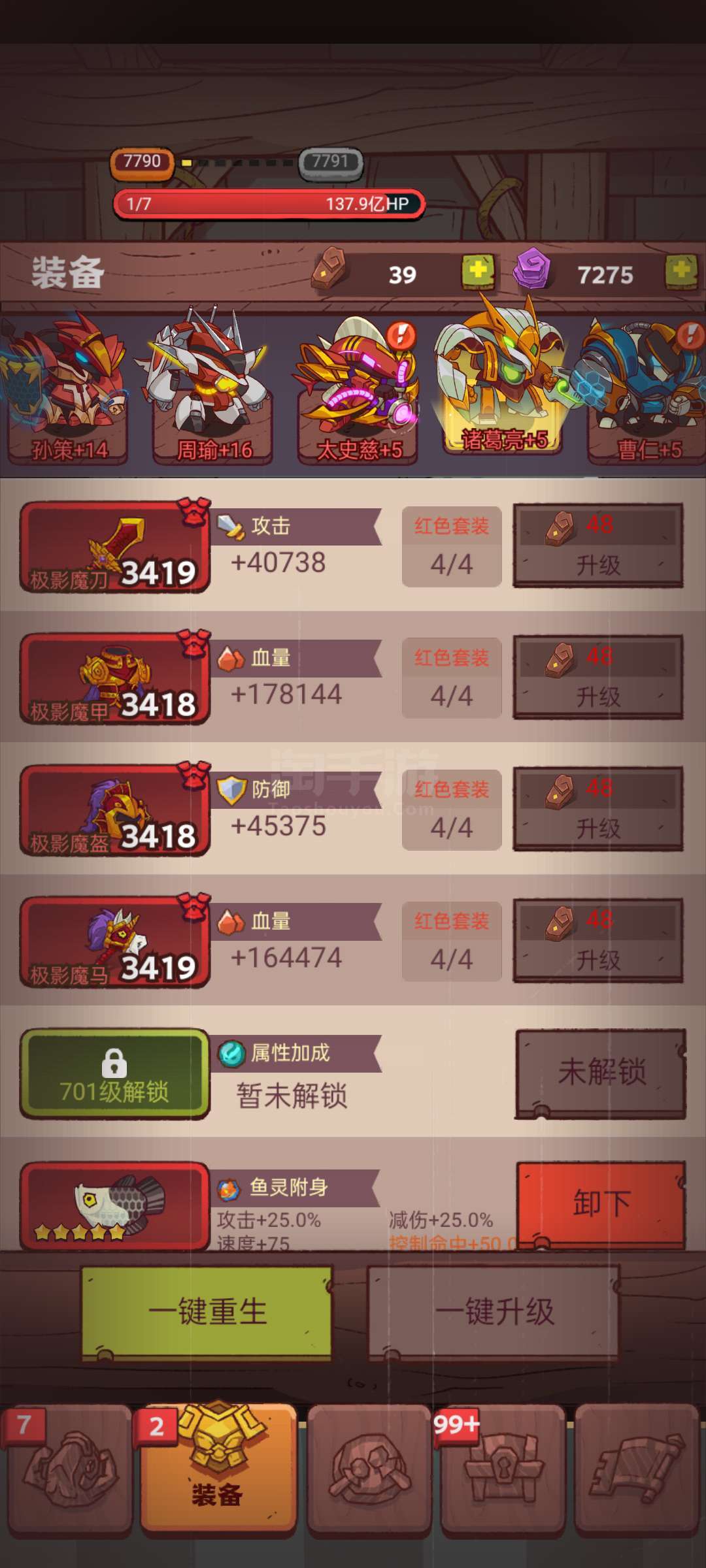The height and width of the screenshot is (1568, 706).
Task: Select hero 孙策+14
Action: point(68,389)
